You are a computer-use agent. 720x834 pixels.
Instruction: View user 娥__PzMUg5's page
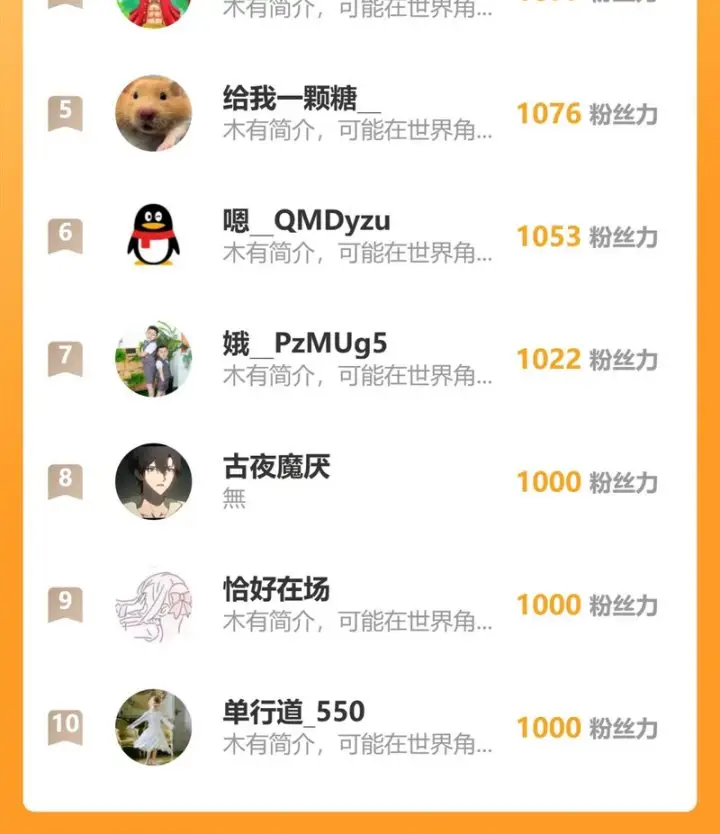(x=304, y=345)
